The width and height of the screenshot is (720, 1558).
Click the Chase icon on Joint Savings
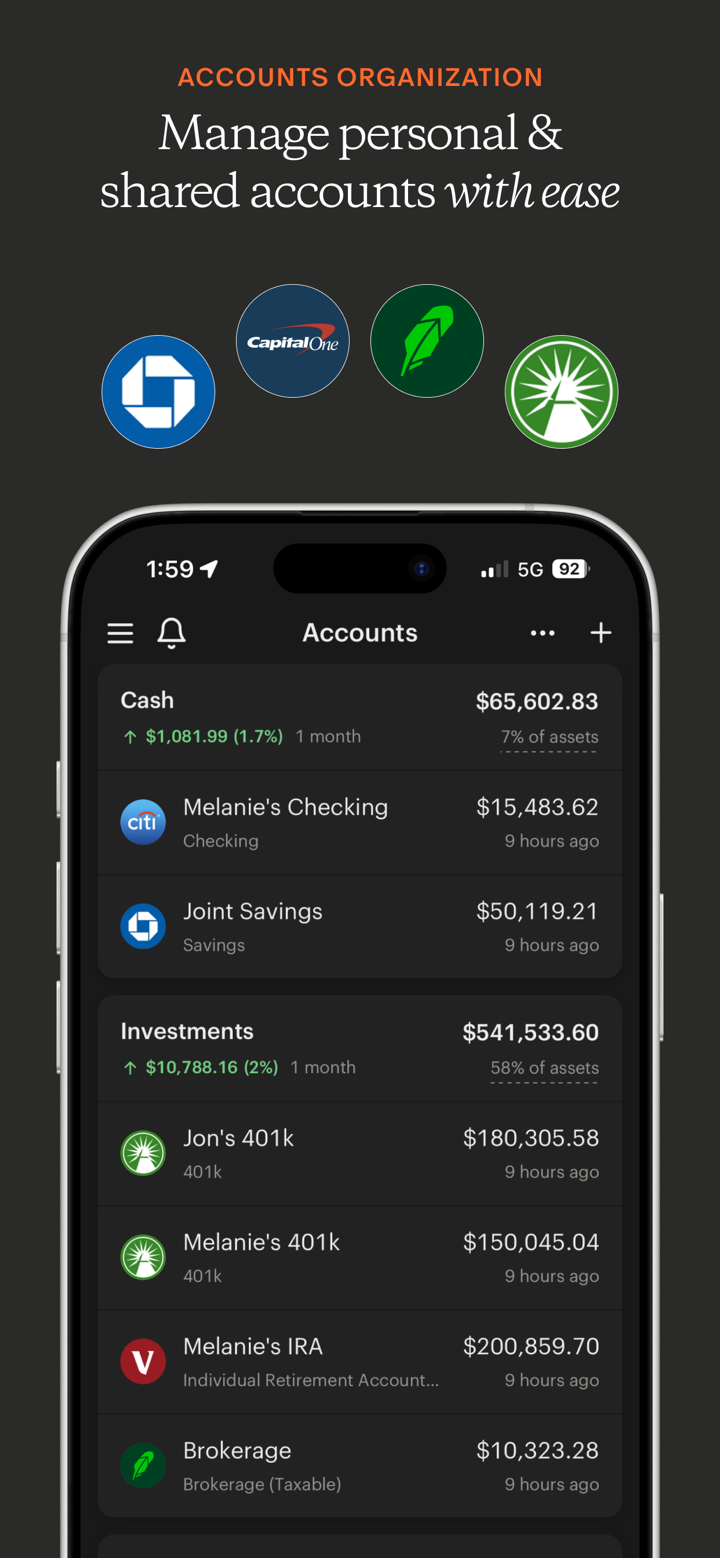pos(143,927)
